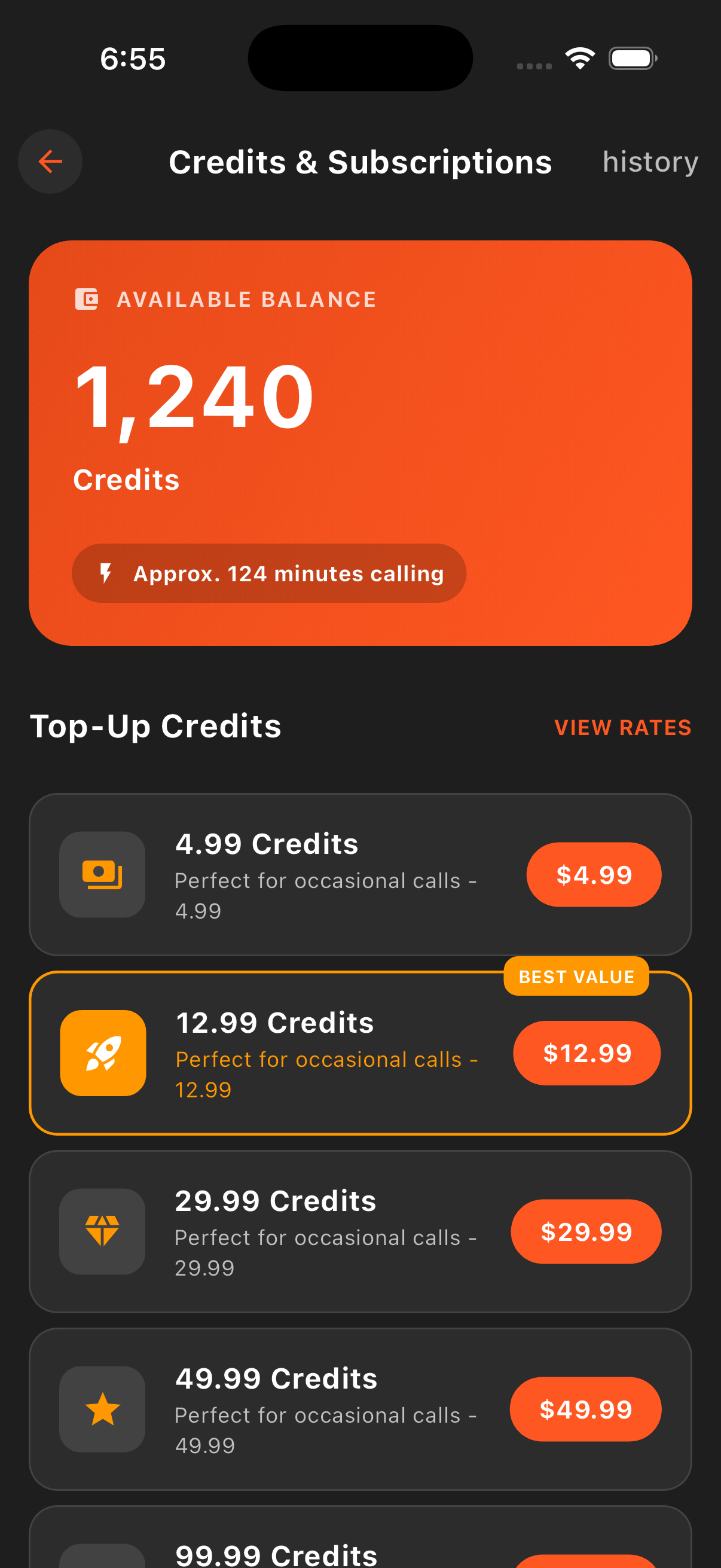Buy the best value pack via $12.99 button
Screen dimensions: 721x1568
click(586, 1053)
